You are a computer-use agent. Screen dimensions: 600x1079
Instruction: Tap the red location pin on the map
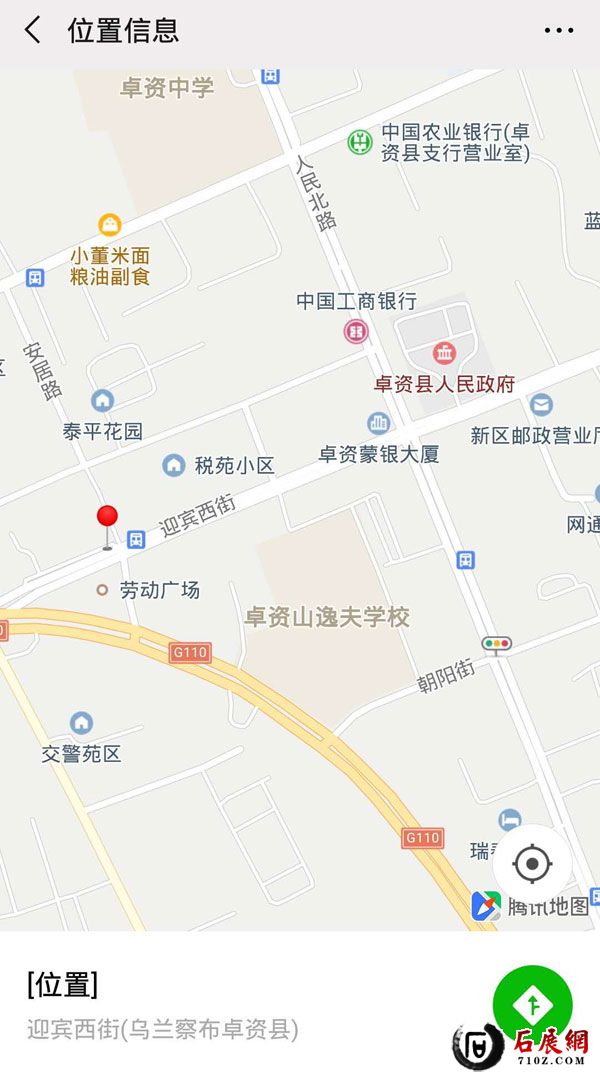pyautogui.click(x=107, y=520)
